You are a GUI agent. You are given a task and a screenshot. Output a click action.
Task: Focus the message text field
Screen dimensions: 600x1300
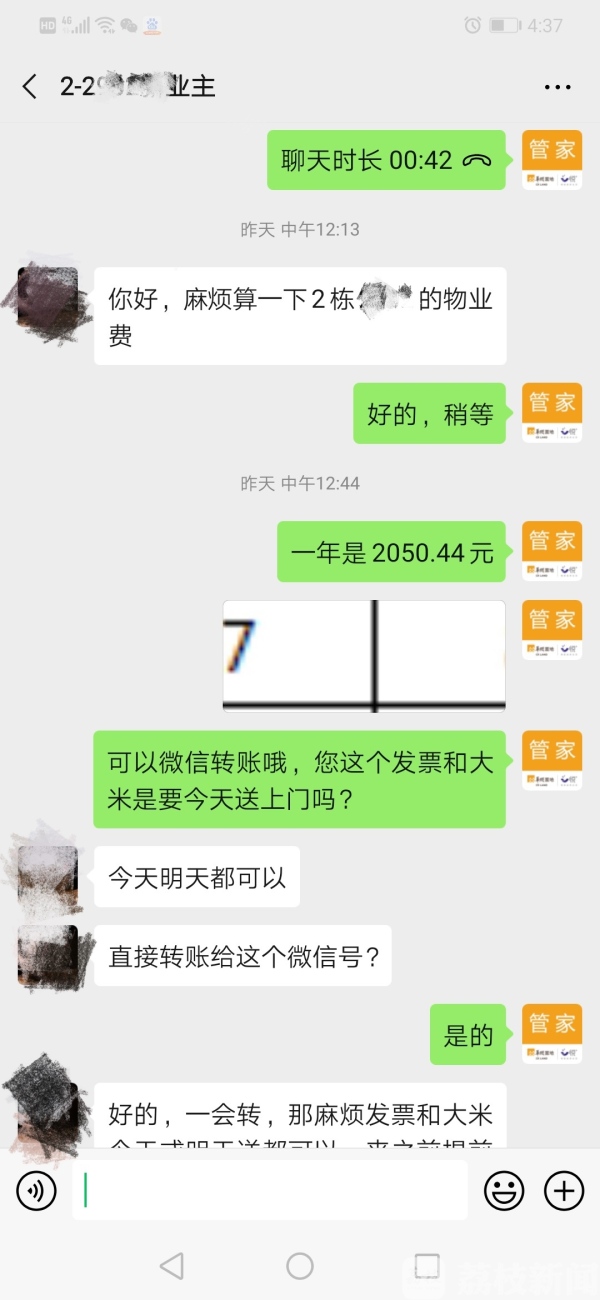[x=270, y=1190]
